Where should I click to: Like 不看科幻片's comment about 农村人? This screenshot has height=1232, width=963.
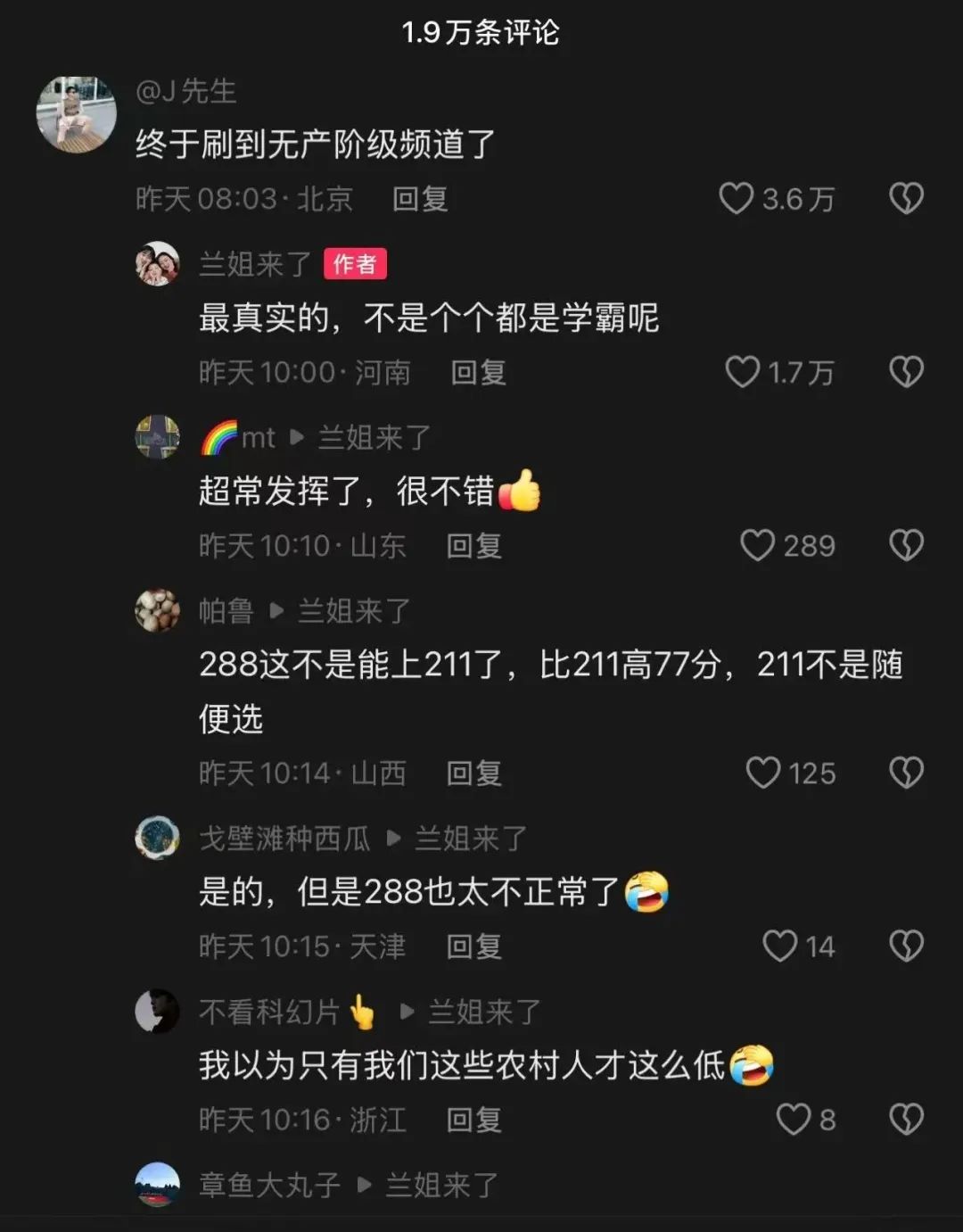(793, 1119)
